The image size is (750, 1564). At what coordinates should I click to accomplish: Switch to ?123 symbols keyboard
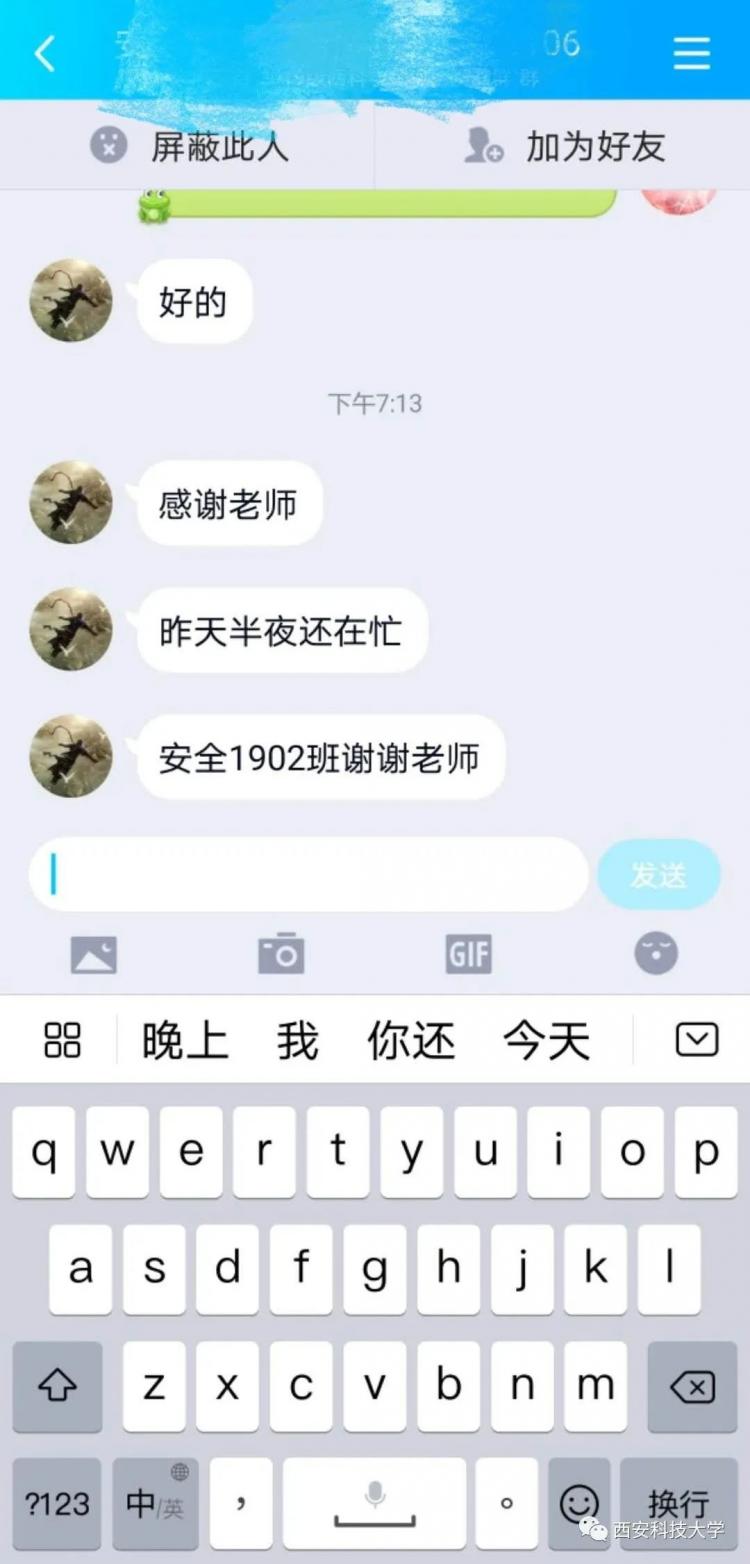tap(57, 1503)
